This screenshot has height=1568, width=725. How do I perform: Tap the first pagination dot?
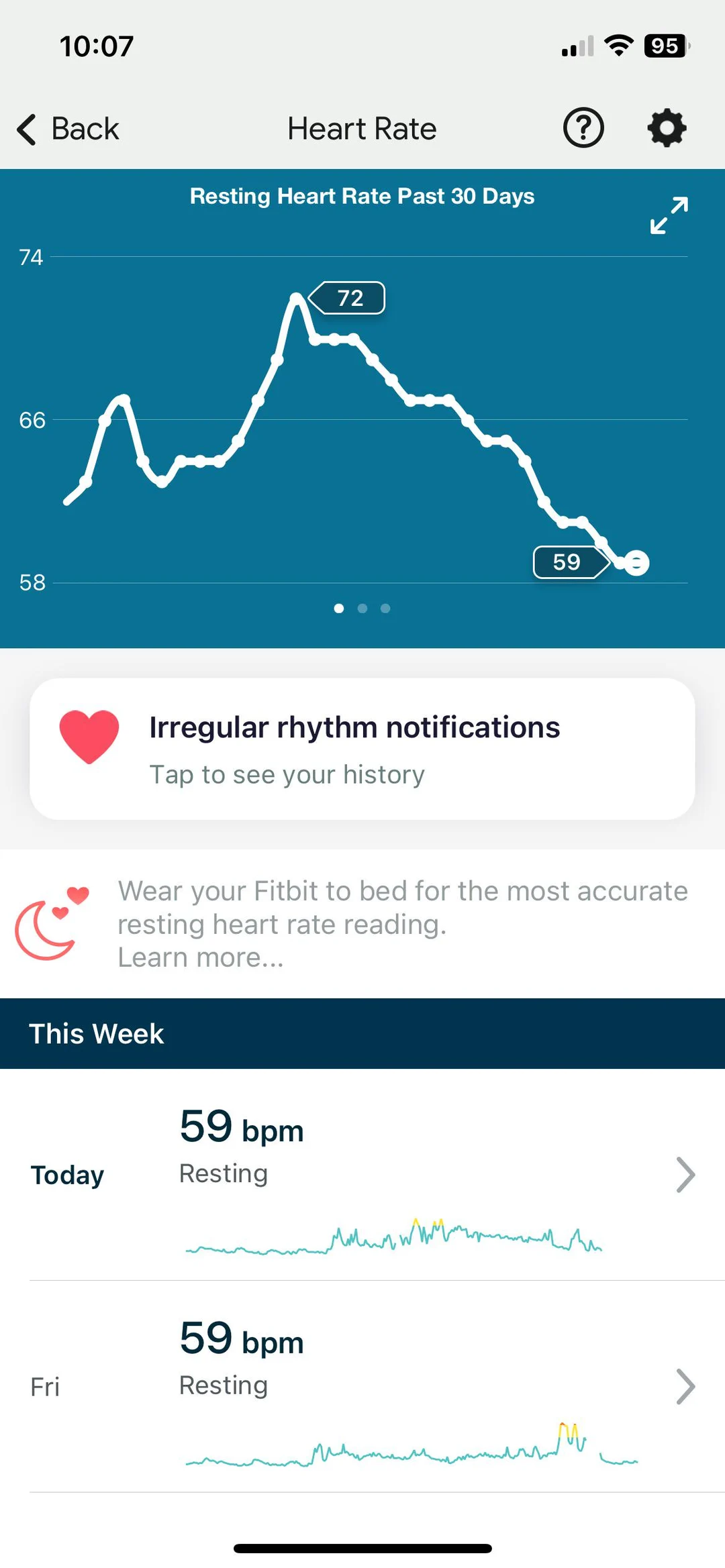pos(340,609)
